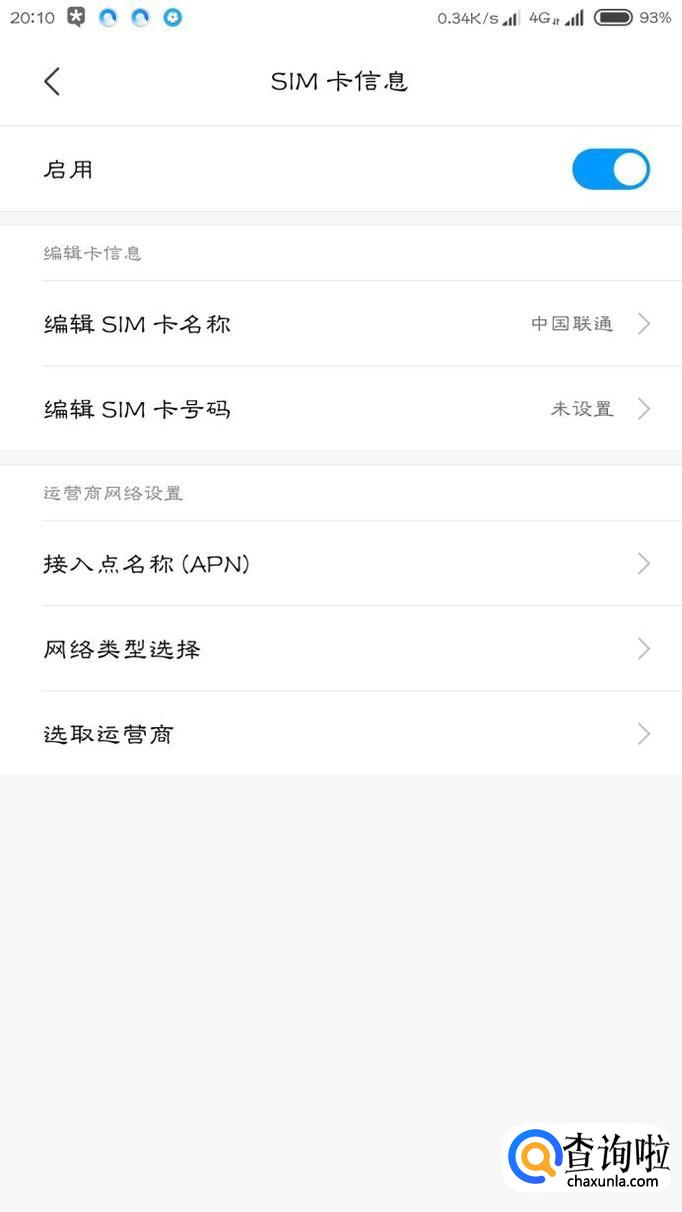
Task: Open 编辑 SIM 卡号码 setting
Action: tap(340, 409)
